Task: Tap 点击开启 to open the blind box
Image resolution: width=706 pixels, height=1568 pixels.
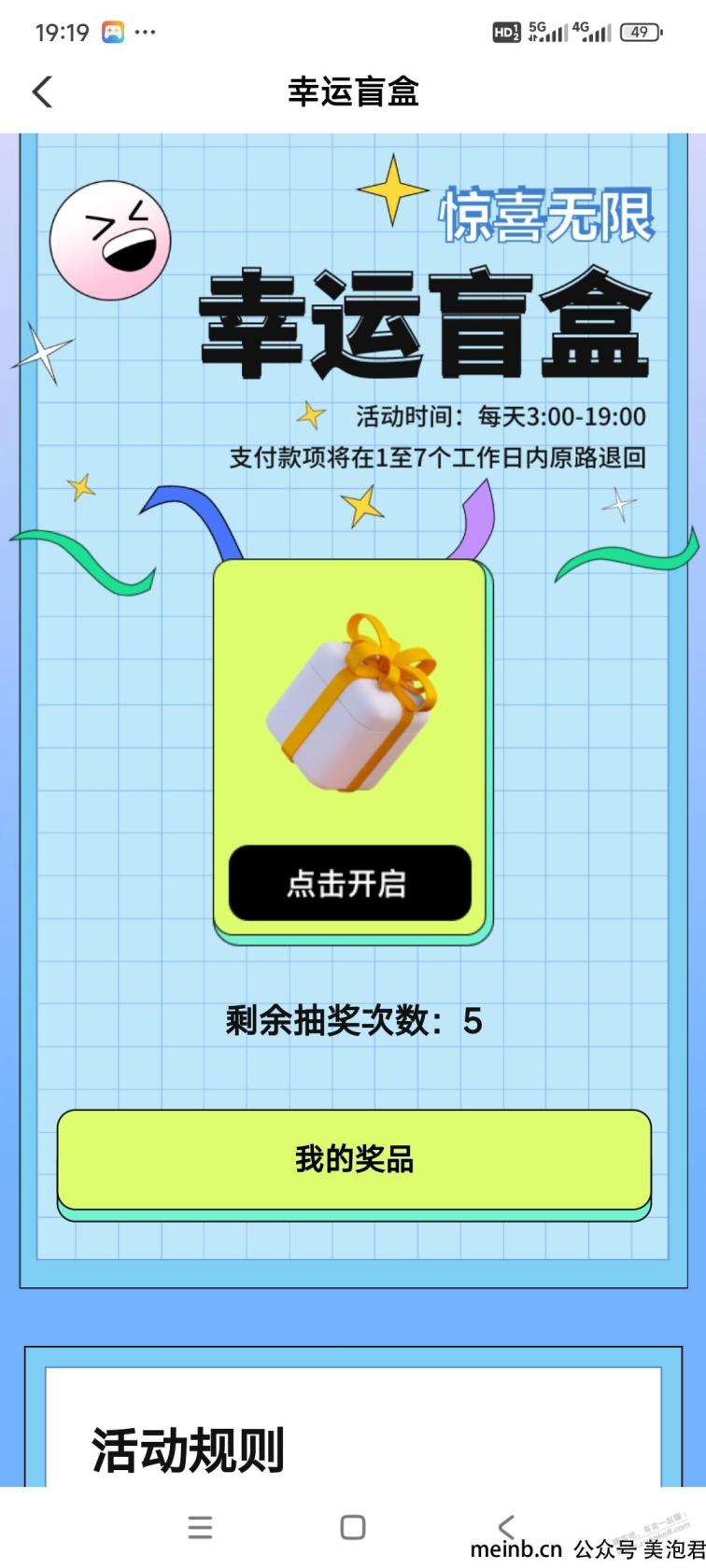Action: [349, 883]
